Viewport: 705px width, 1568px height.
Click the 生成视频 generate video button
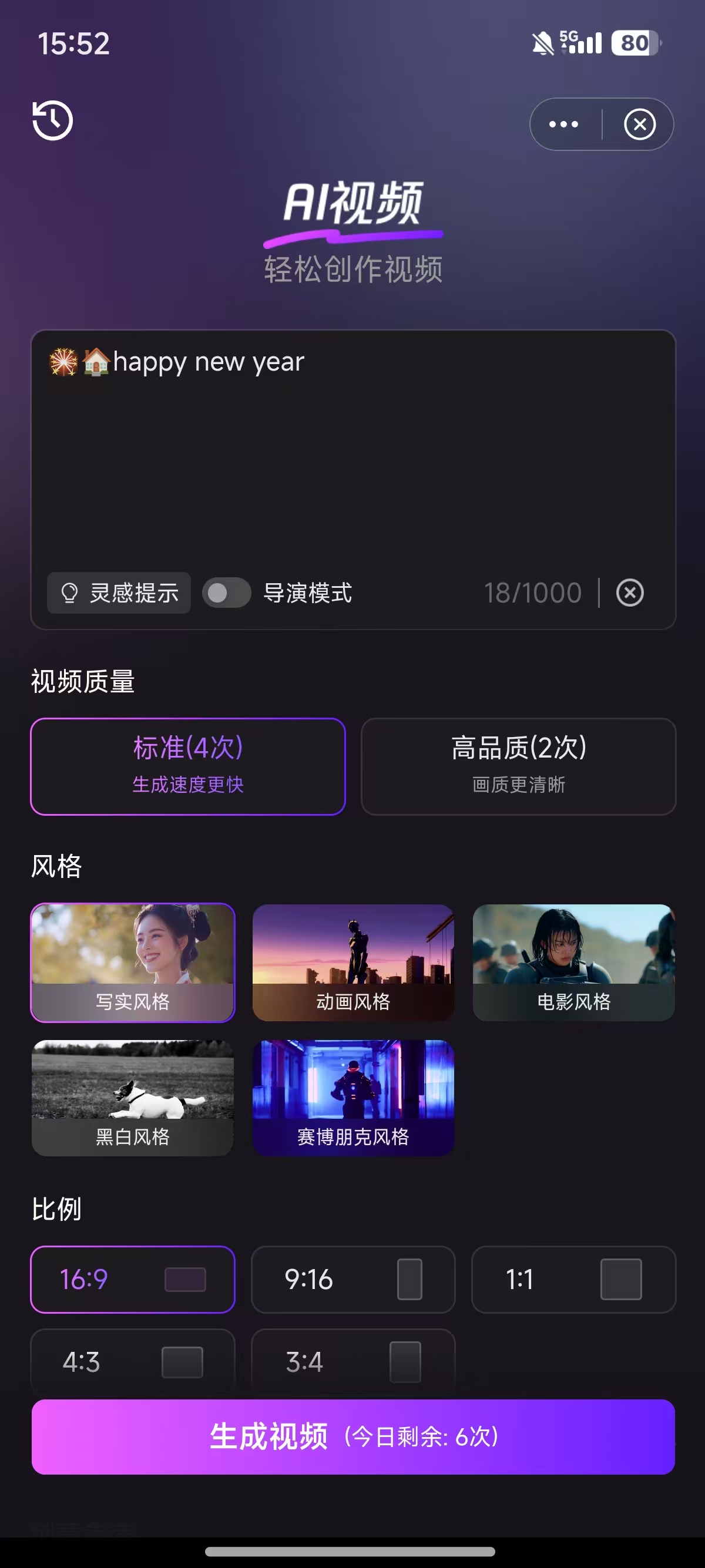(352, 1437)
